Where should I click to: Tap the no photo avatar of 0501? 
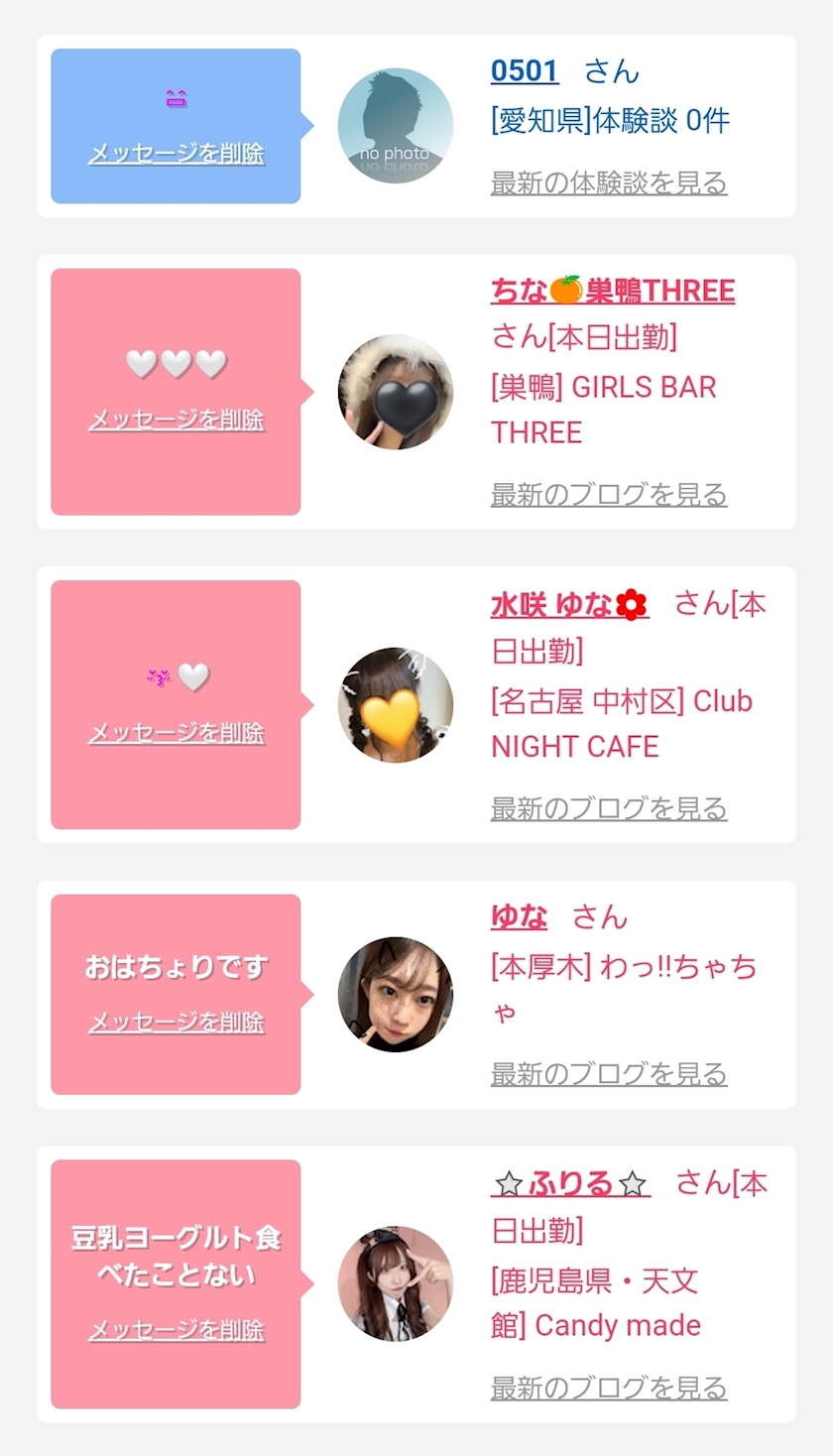396,126
